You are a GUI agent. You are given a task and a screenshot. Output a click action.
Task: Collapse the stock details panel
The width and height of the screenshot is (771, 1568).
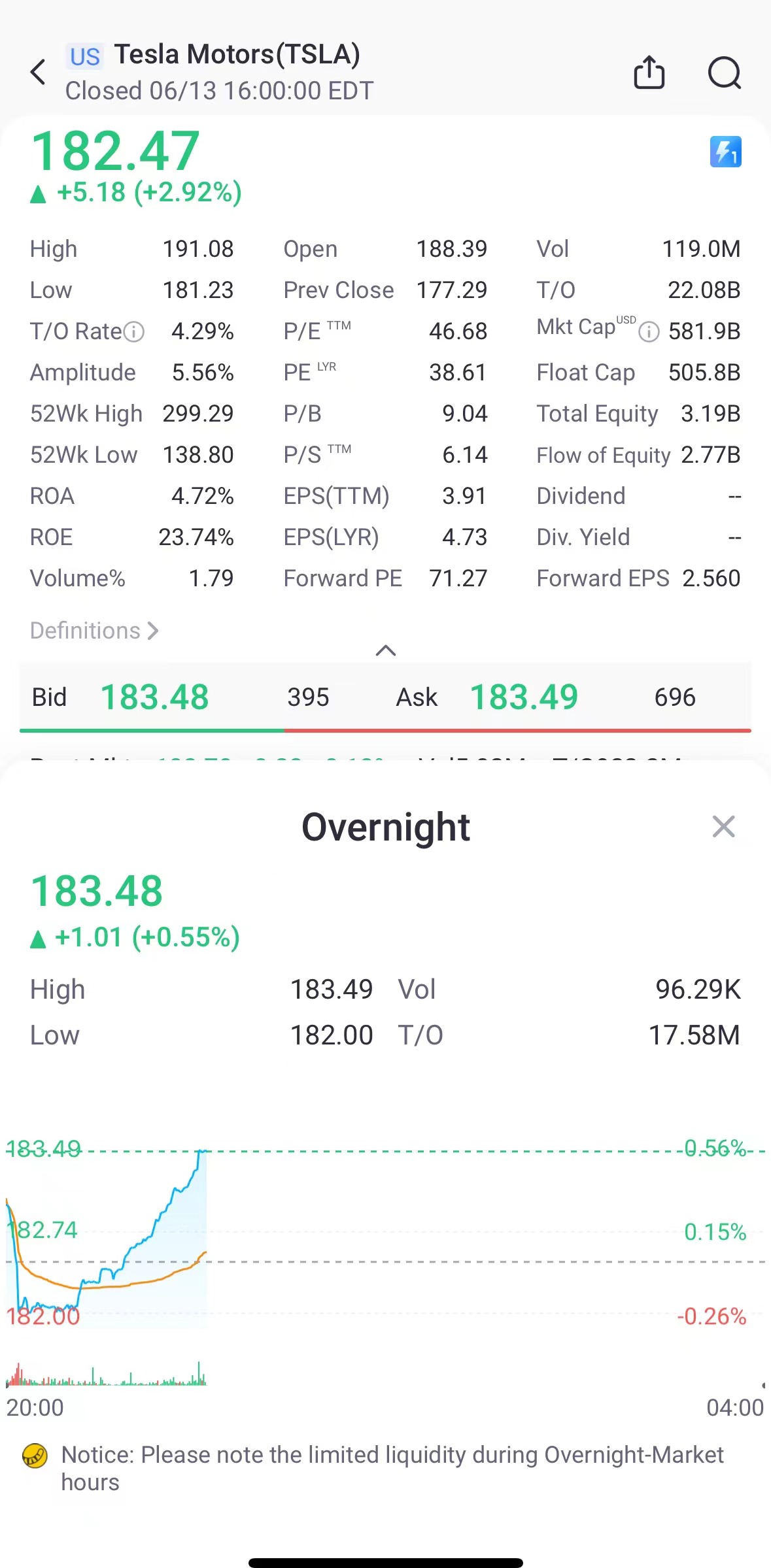(386, 650)
